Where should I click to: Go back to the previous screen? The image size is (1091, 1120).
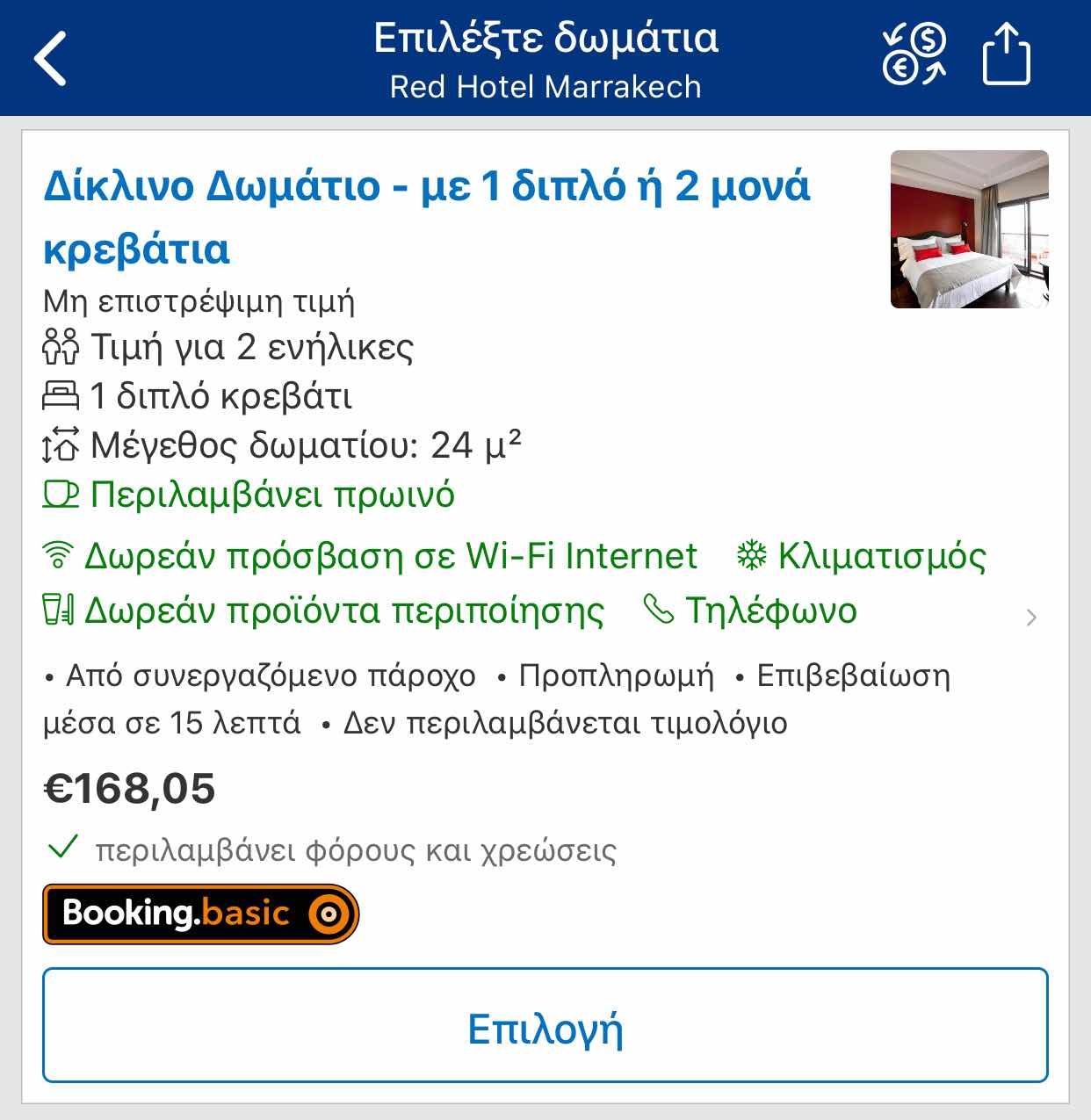click(x=51, y=58)
